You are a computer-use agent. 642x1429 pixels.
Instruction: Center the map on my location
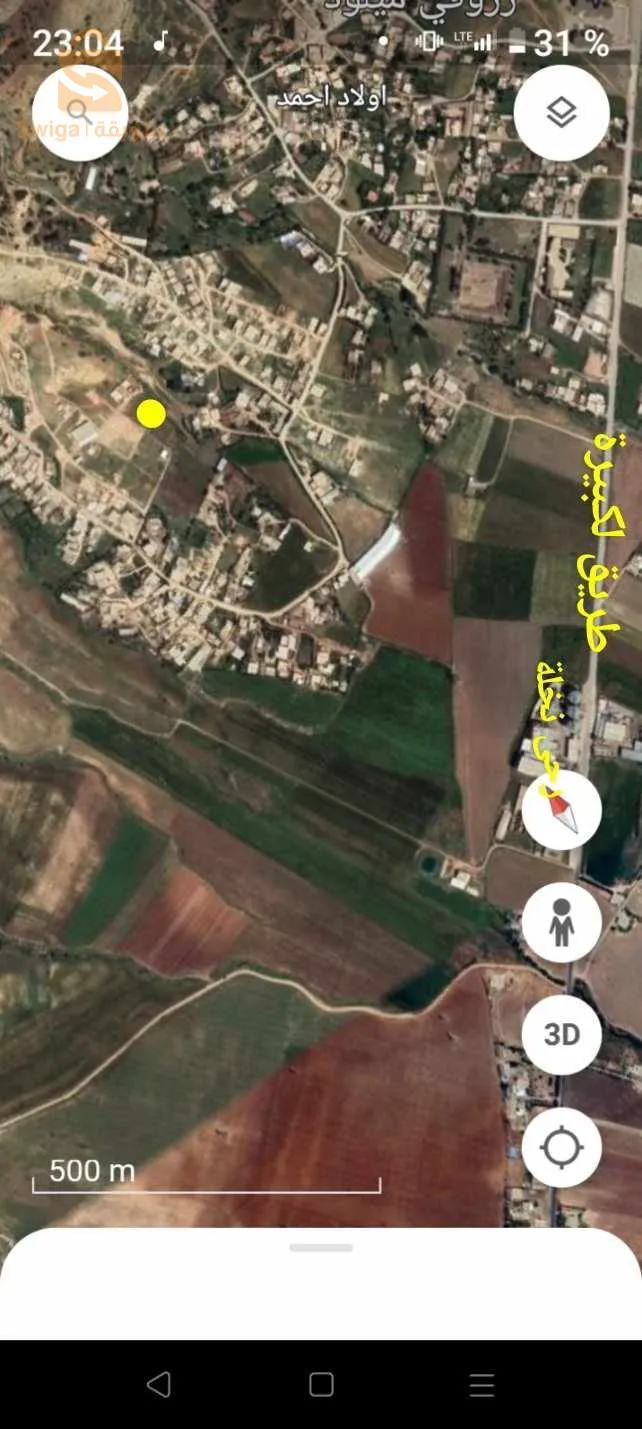561,1147
